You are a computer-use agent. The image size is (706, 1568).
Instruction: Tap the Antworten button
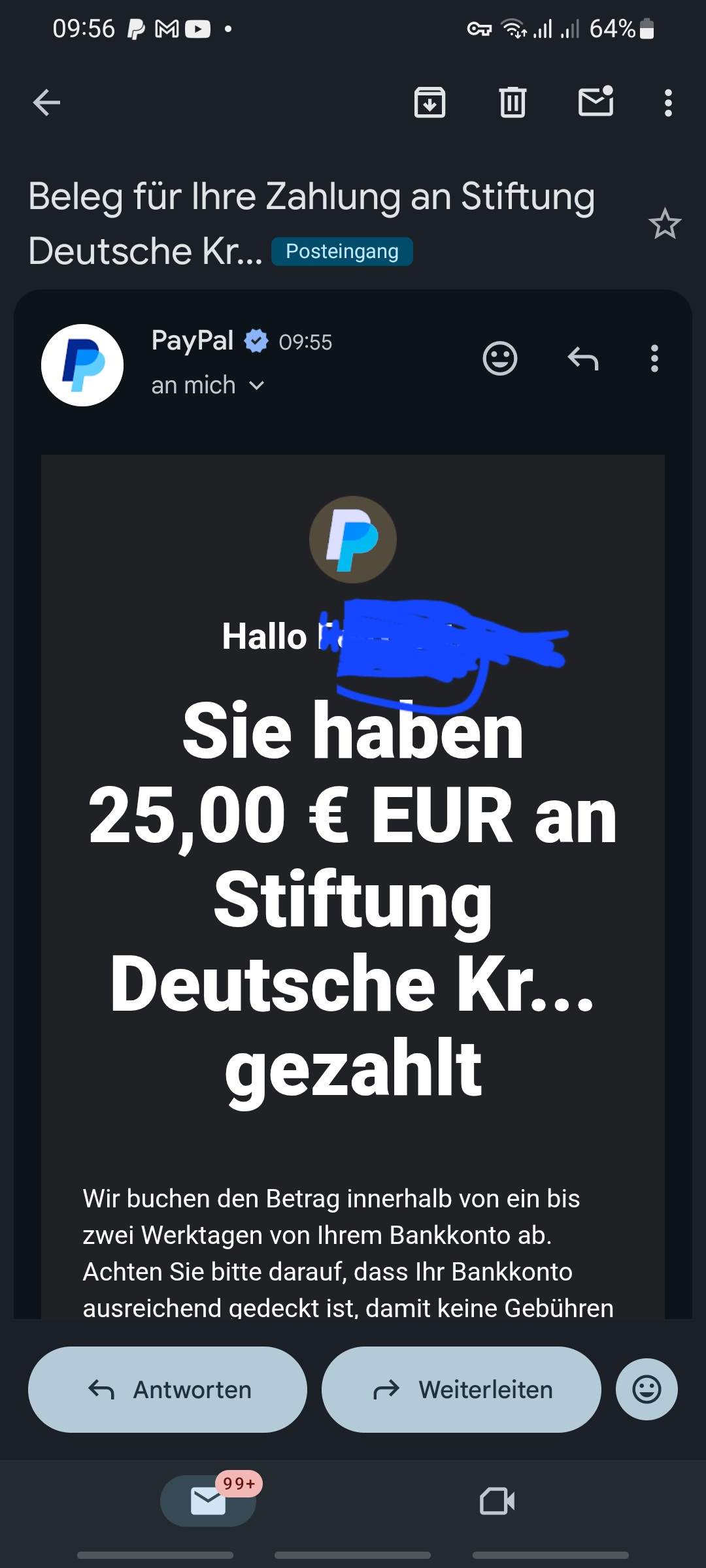tap(167, 1390)
